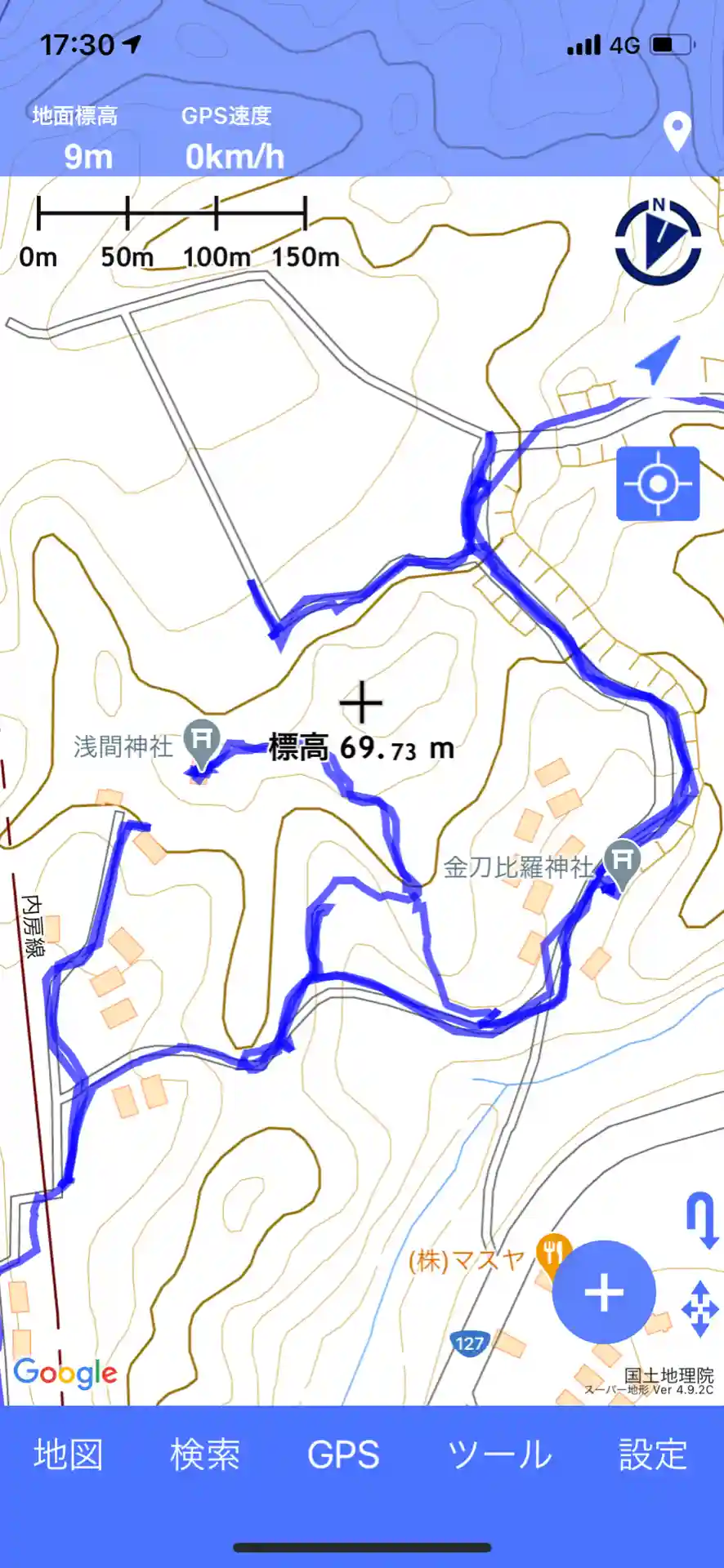The image size is (724, 1568).
Task: Tap the blue heading arrow button
Action: (x=657, y=360)
